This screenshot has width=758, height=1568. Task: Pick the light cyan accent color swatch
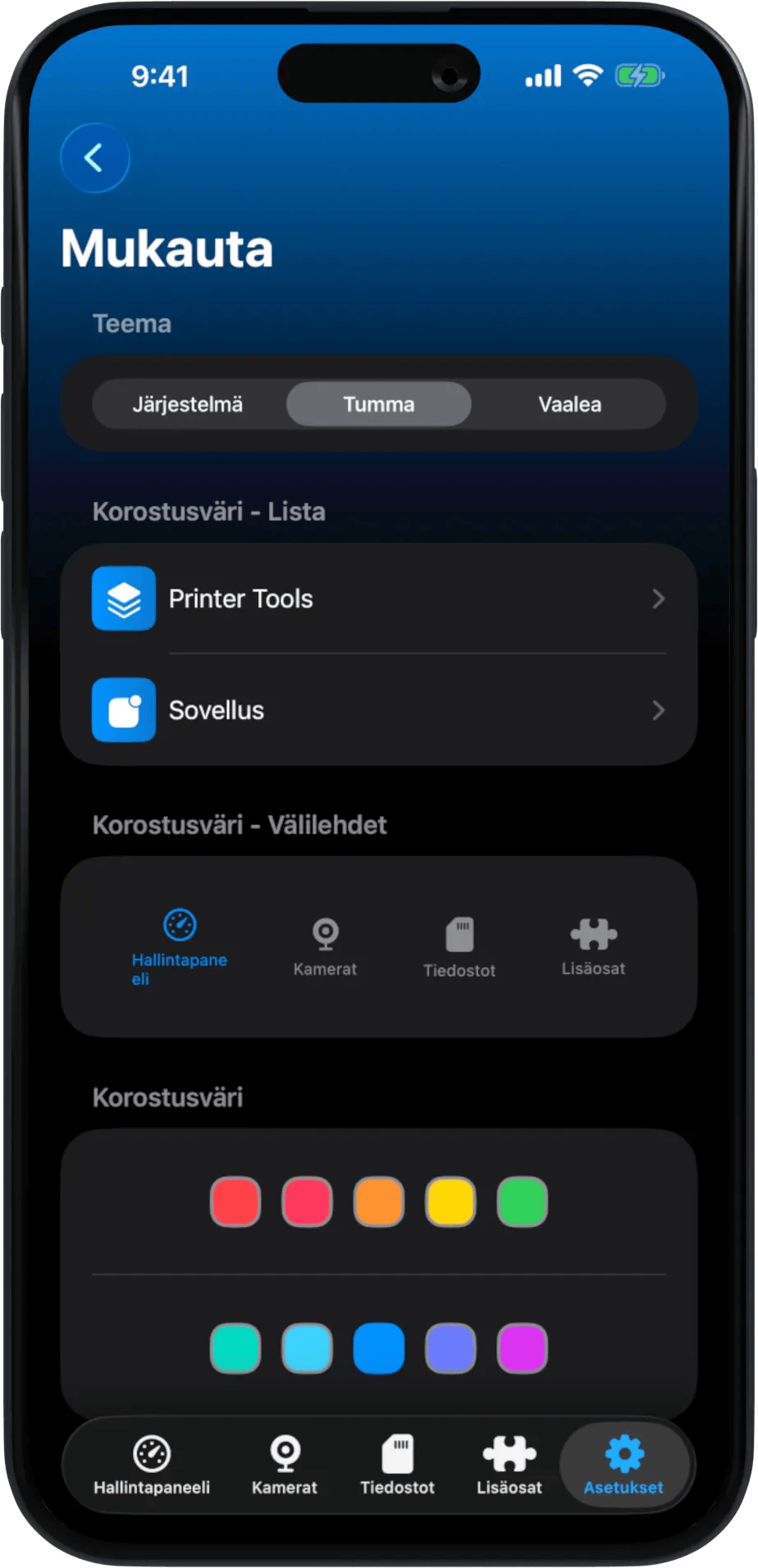click(x=308, y=1348)
